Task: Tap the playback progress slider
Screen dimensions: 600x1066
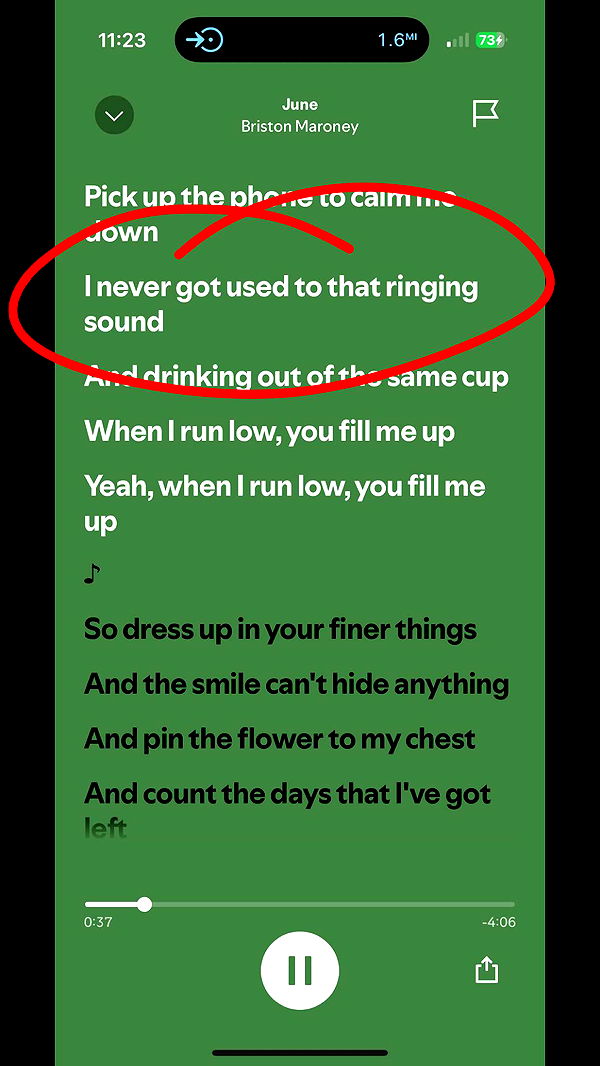Action: [300, 904]
